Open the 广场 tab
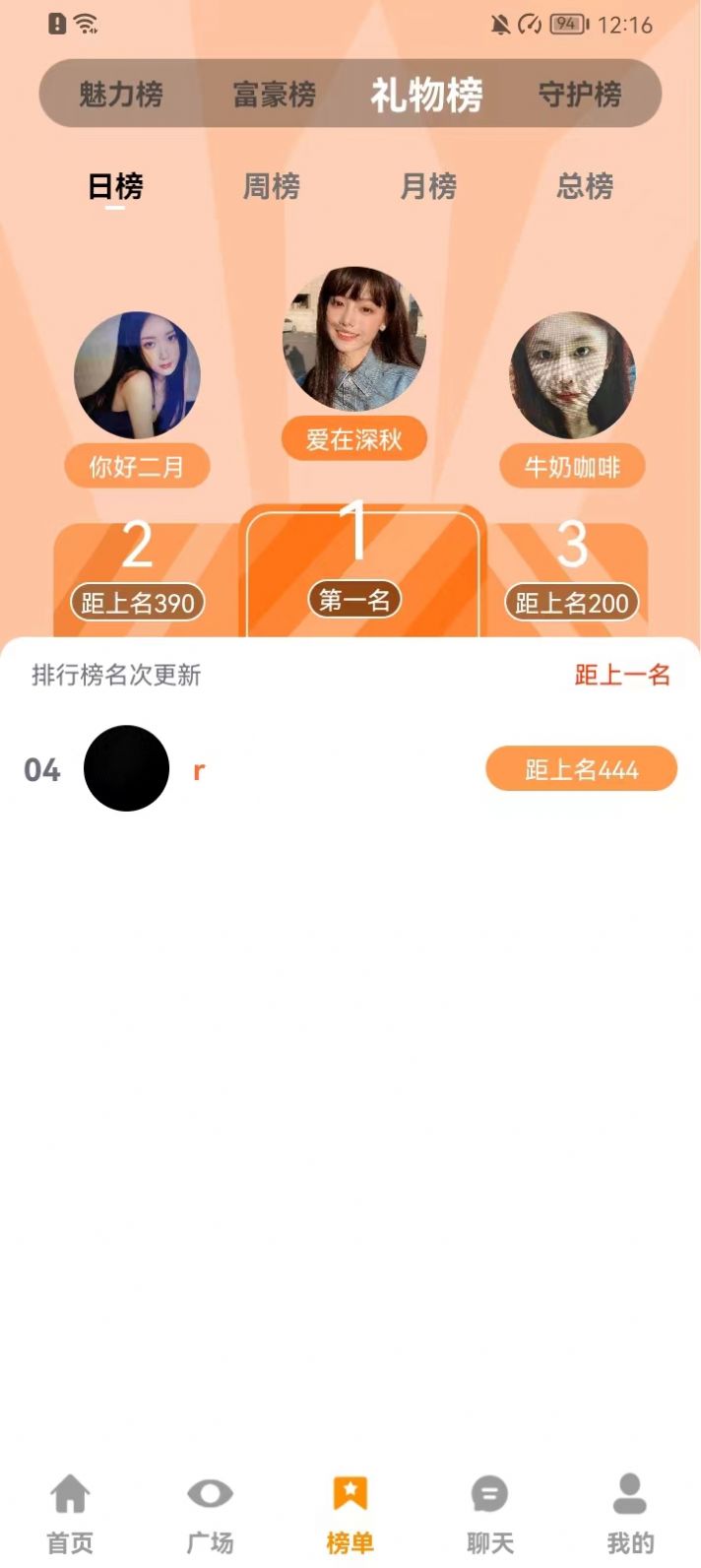Screen dimensions: 701x1568 point(210,1513)
